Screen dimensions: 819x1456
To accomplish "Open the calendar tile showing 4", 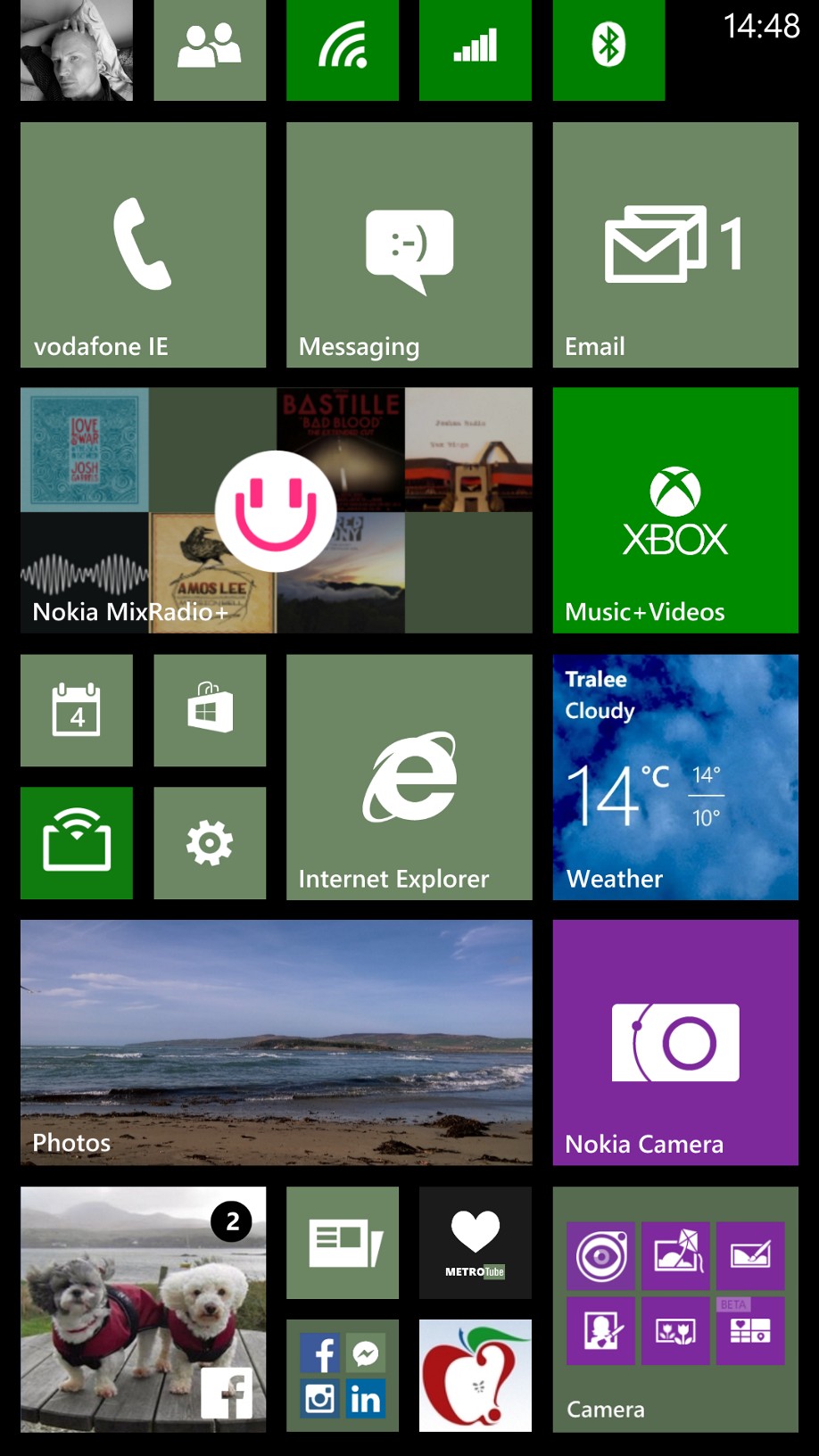I will pos(77,710).
